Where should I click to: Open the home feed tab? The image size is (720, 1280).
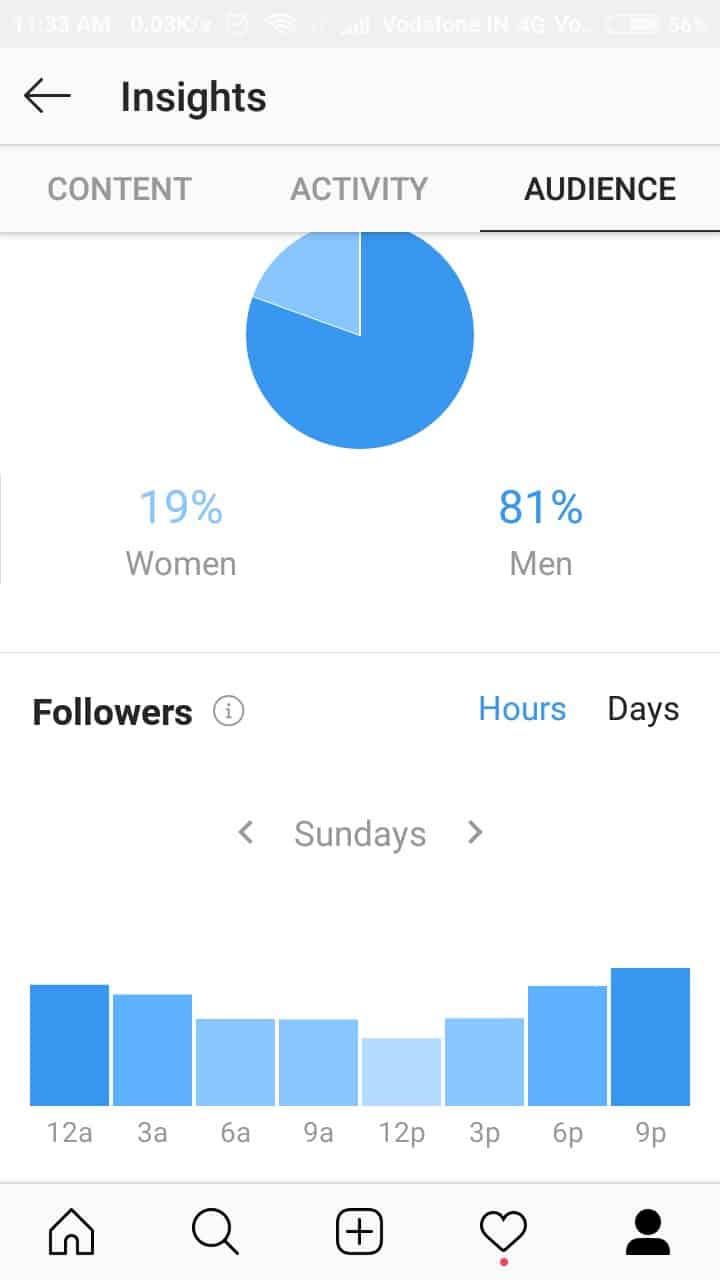pos(72,1231)
